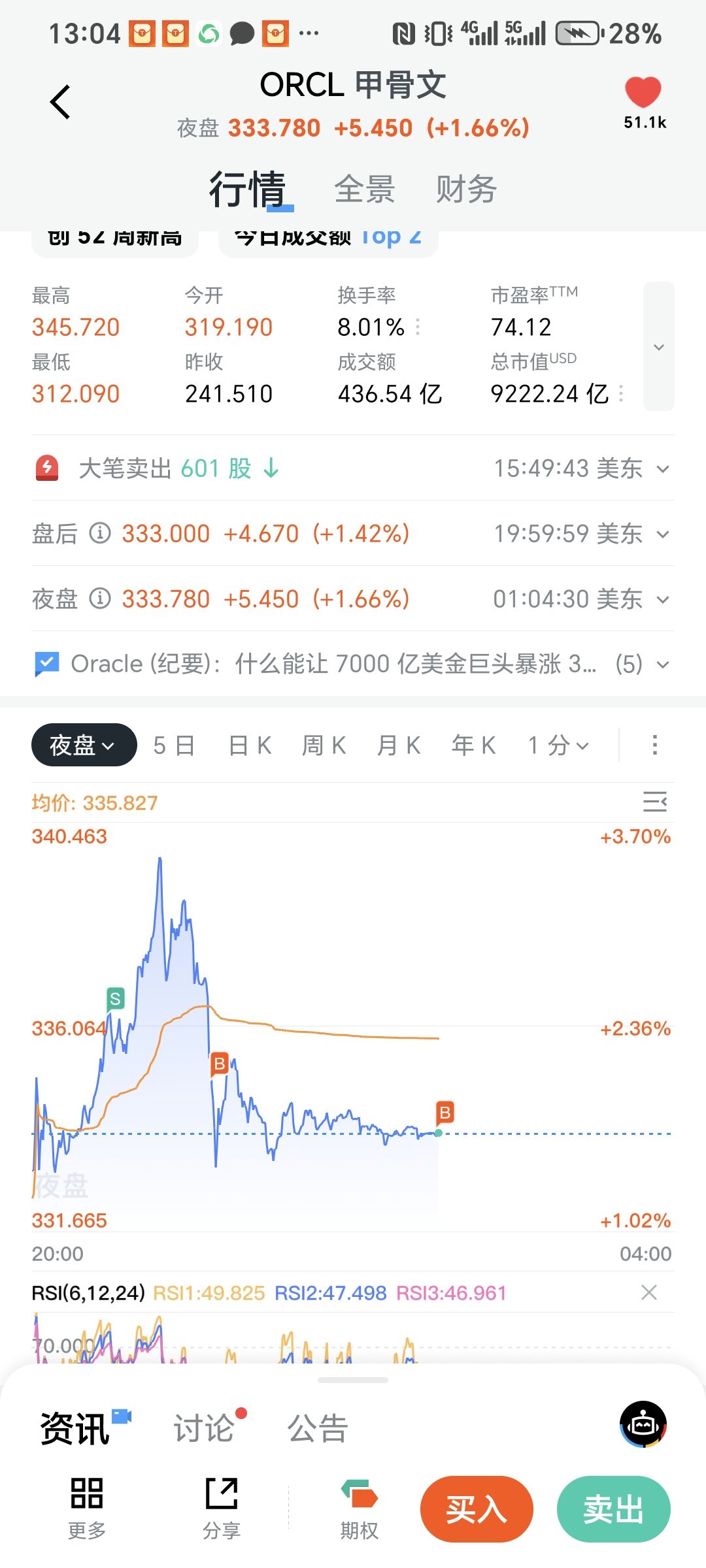Close the RSI indicator panel

click(x=648, y=1292)
